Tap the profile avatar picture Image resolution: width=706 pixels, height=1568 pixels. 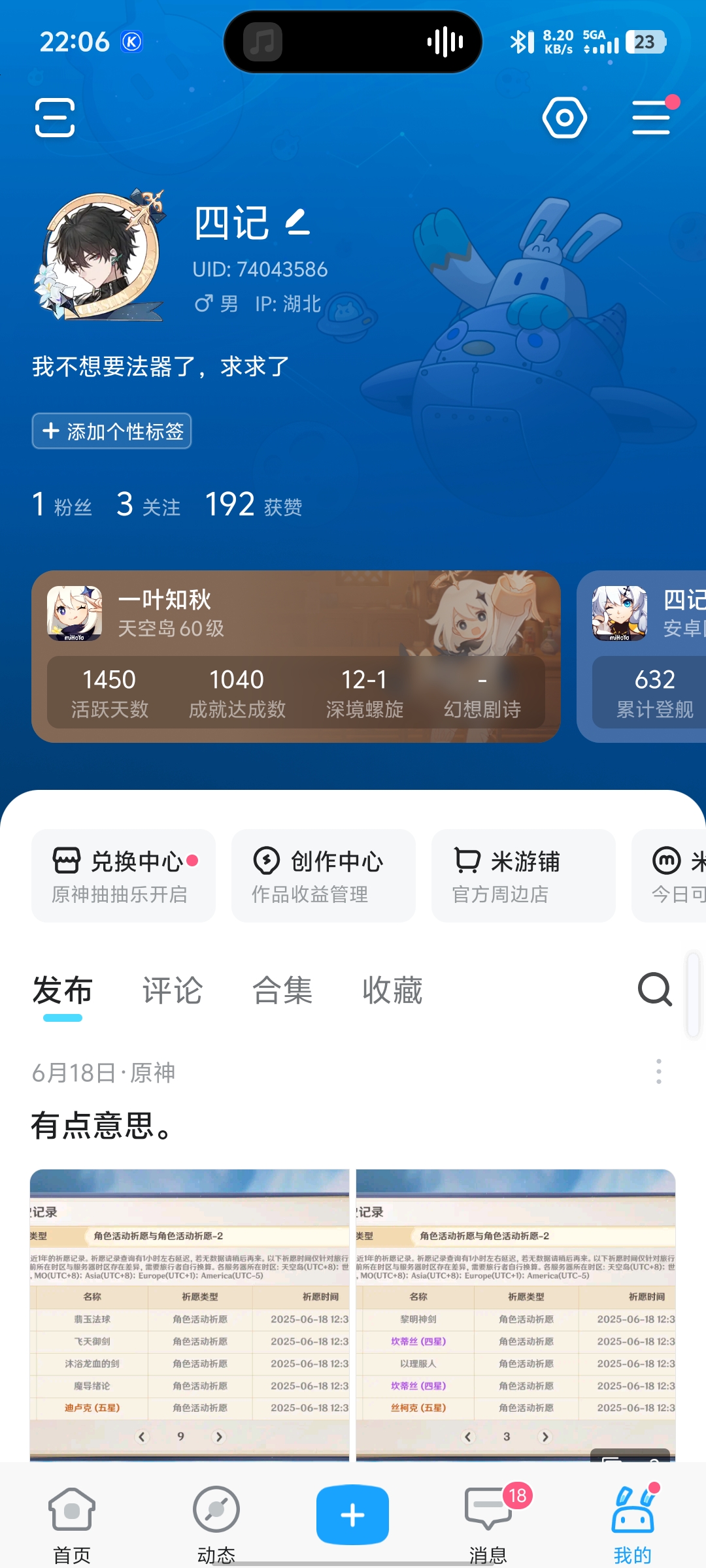click(x=101, y=257)
